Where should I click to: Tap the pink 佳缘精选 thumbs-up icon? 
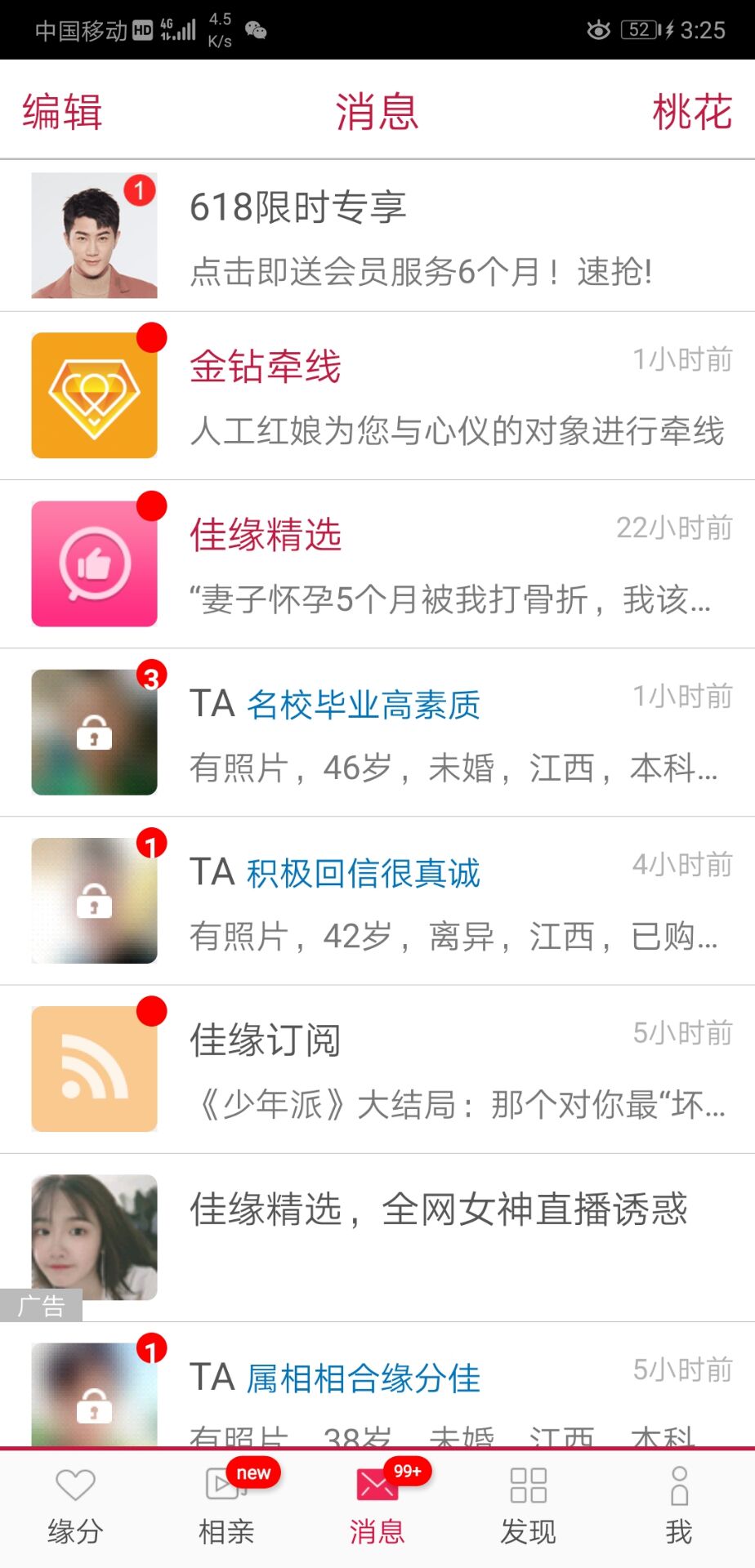93,563
